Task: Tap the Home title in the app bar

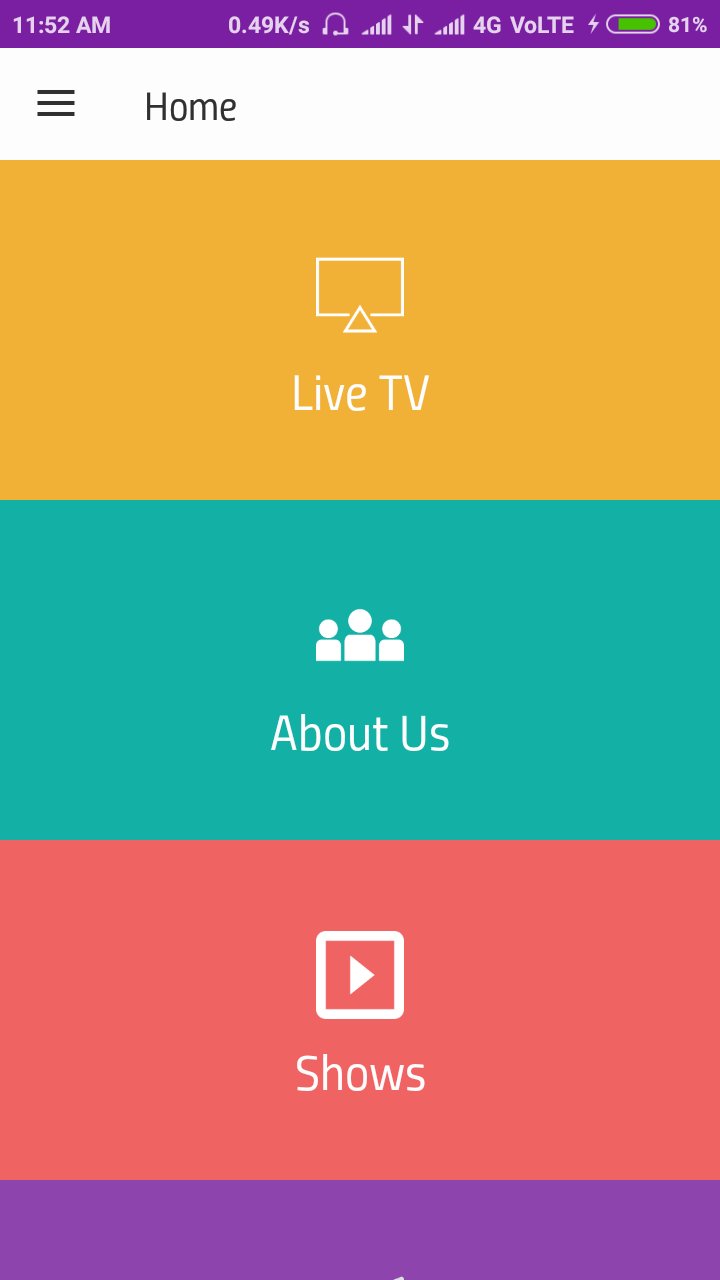Action: (191, 106)
